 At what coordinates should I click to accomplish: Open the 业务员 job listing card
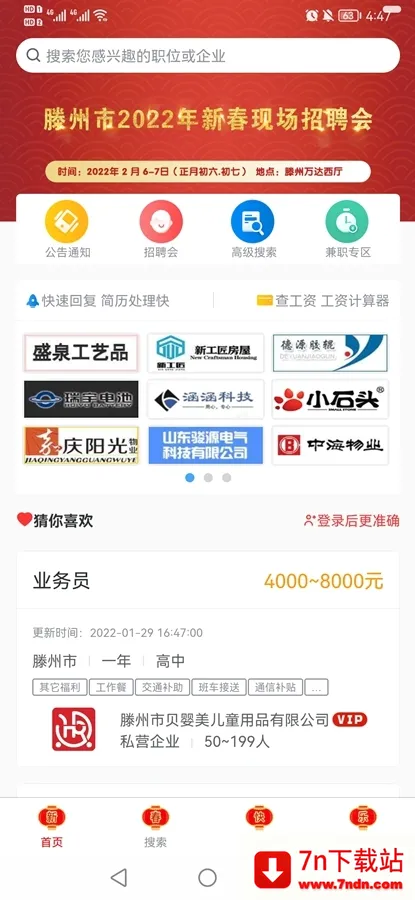(x=208, y=658)
